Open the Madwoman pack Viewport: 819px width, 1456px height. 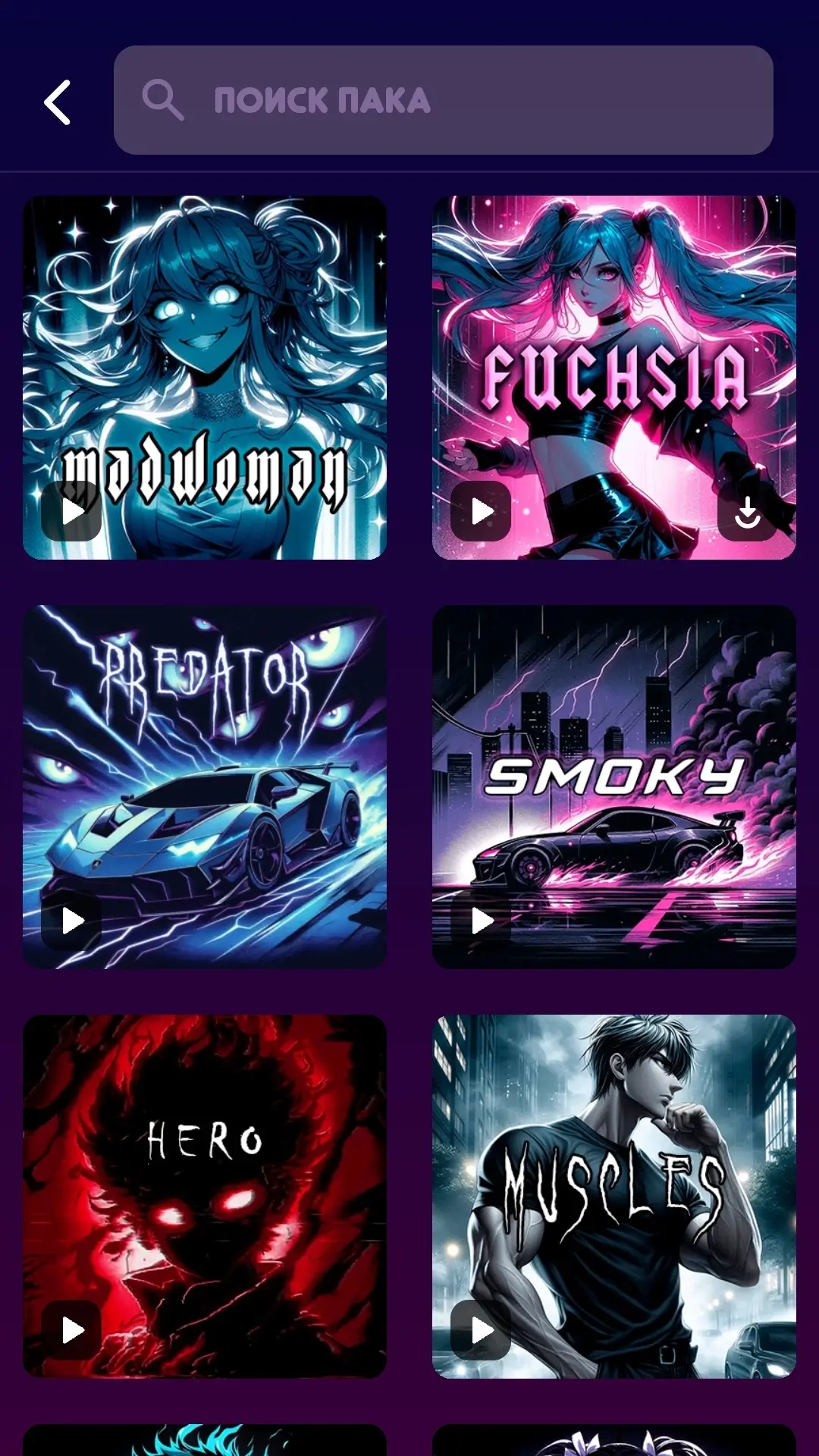coord(205,378)
